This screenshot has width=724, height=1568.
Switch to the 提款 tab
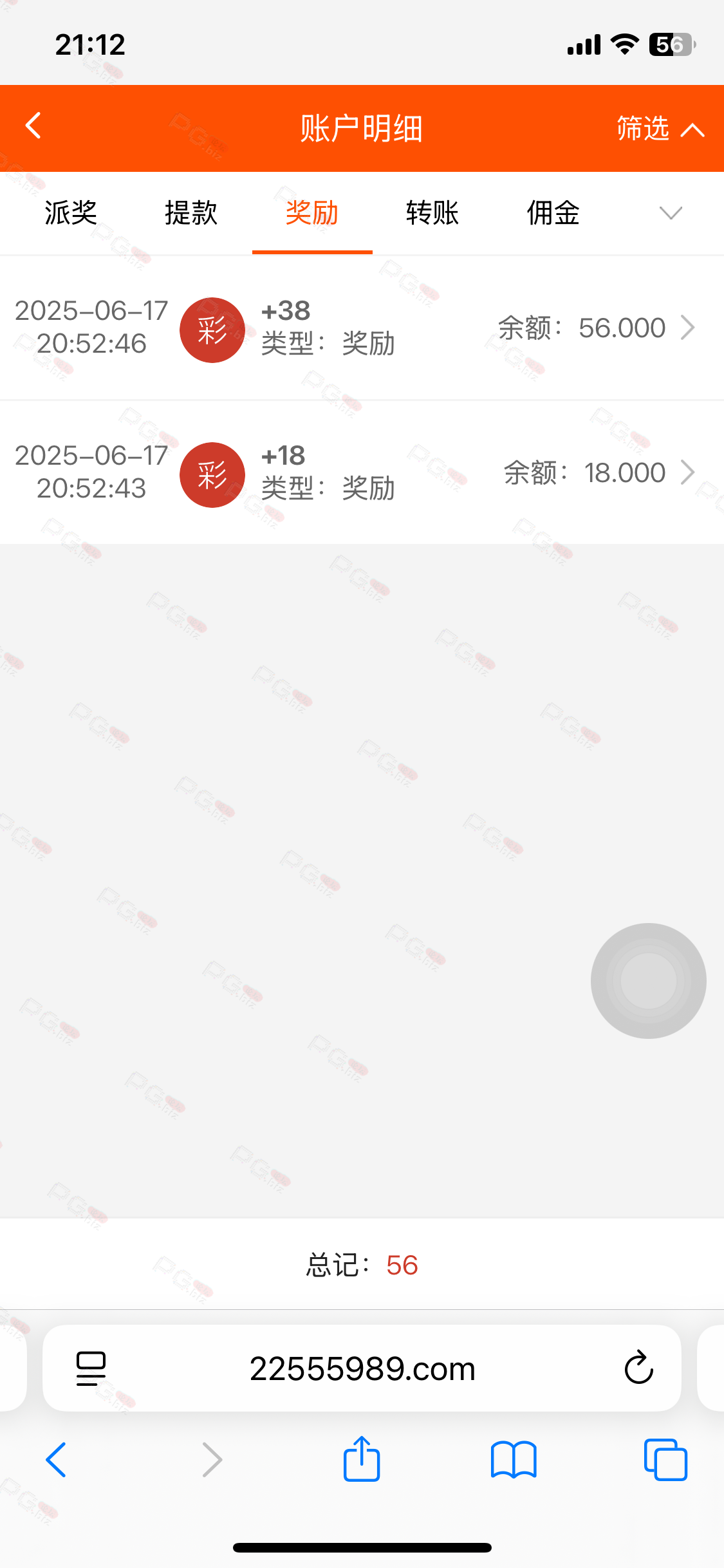(x=191, y=213)
